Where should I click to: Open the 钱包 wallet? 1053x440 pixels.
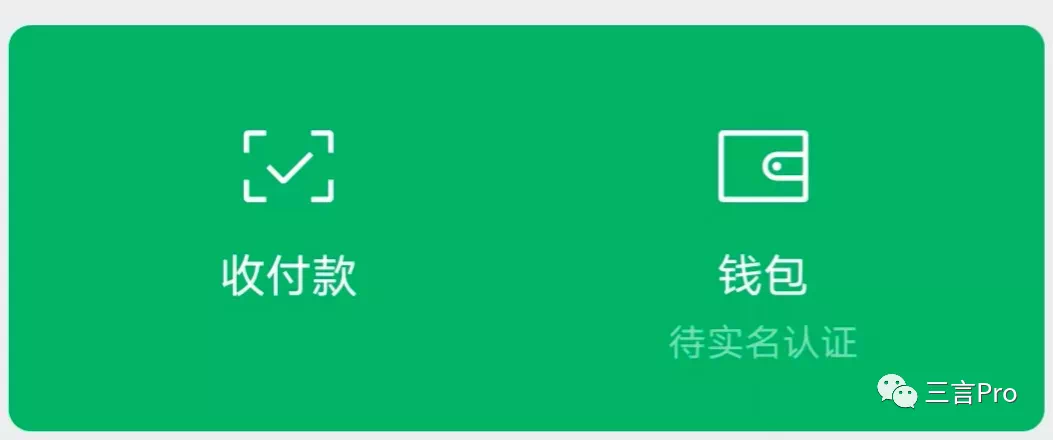click(762, 215)
